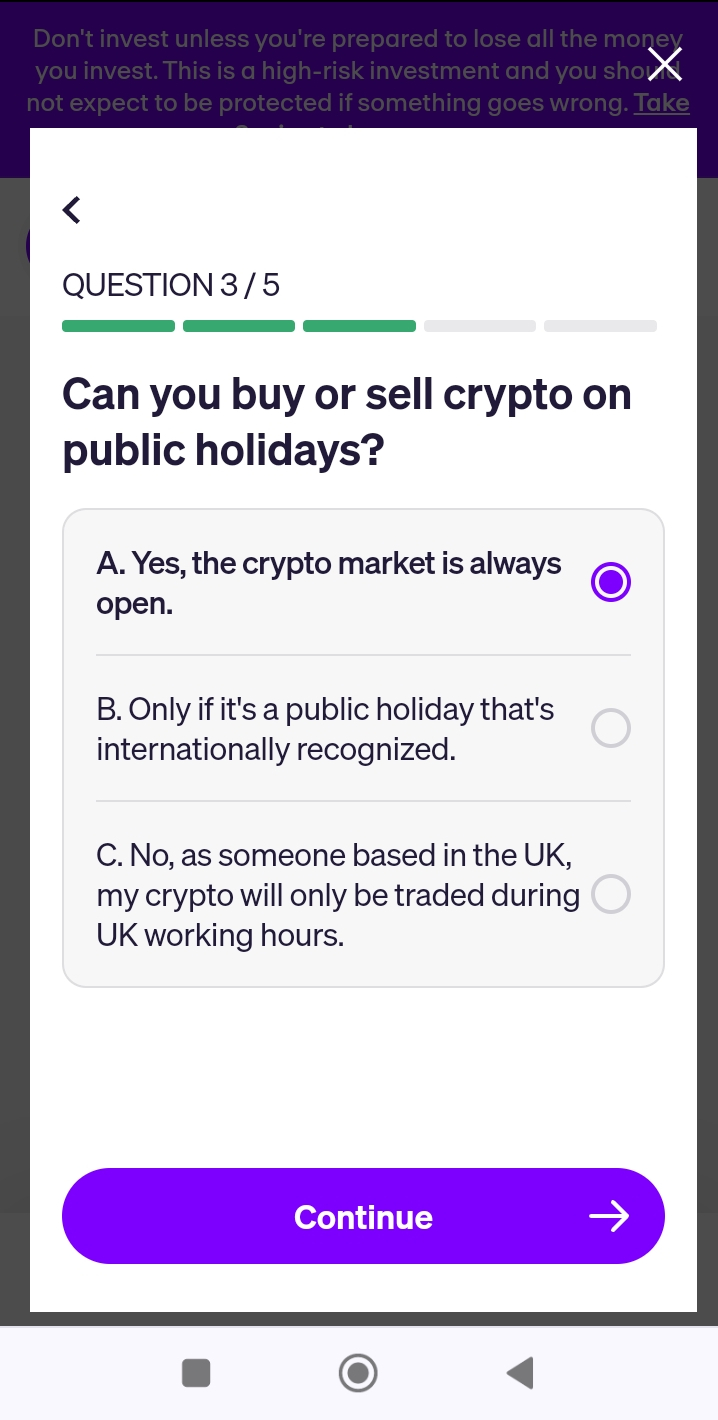The image size is (718, 1420).
Task: Go back to the previous question
Action: 71,210
